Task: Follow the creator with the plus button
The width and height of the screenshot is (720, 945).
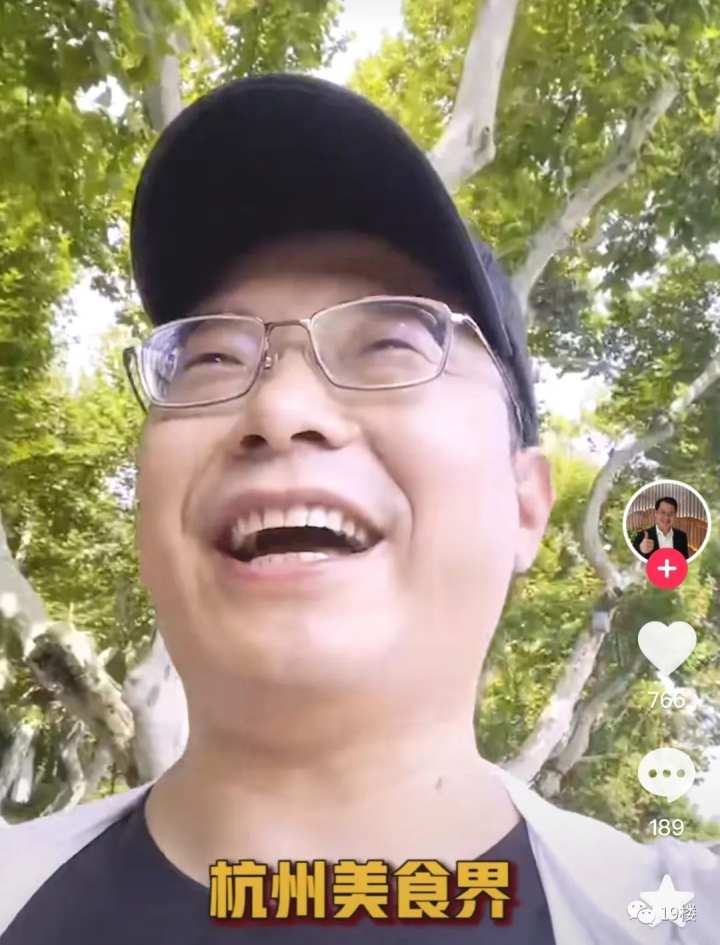Action: (666, 569)
